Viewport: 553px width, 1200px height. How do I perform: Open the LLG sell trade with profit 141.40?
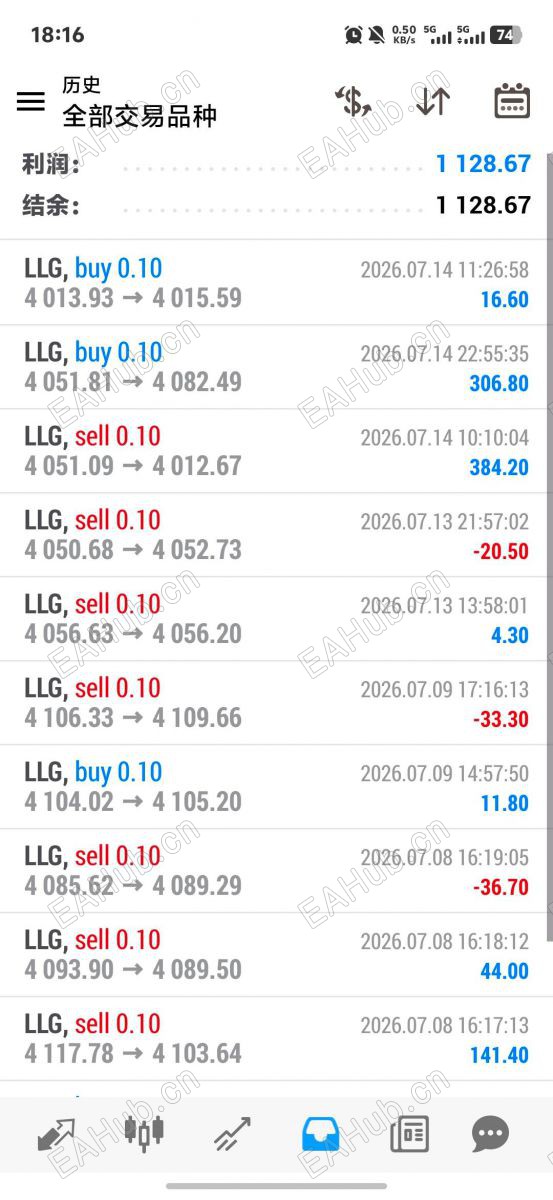276,1039
